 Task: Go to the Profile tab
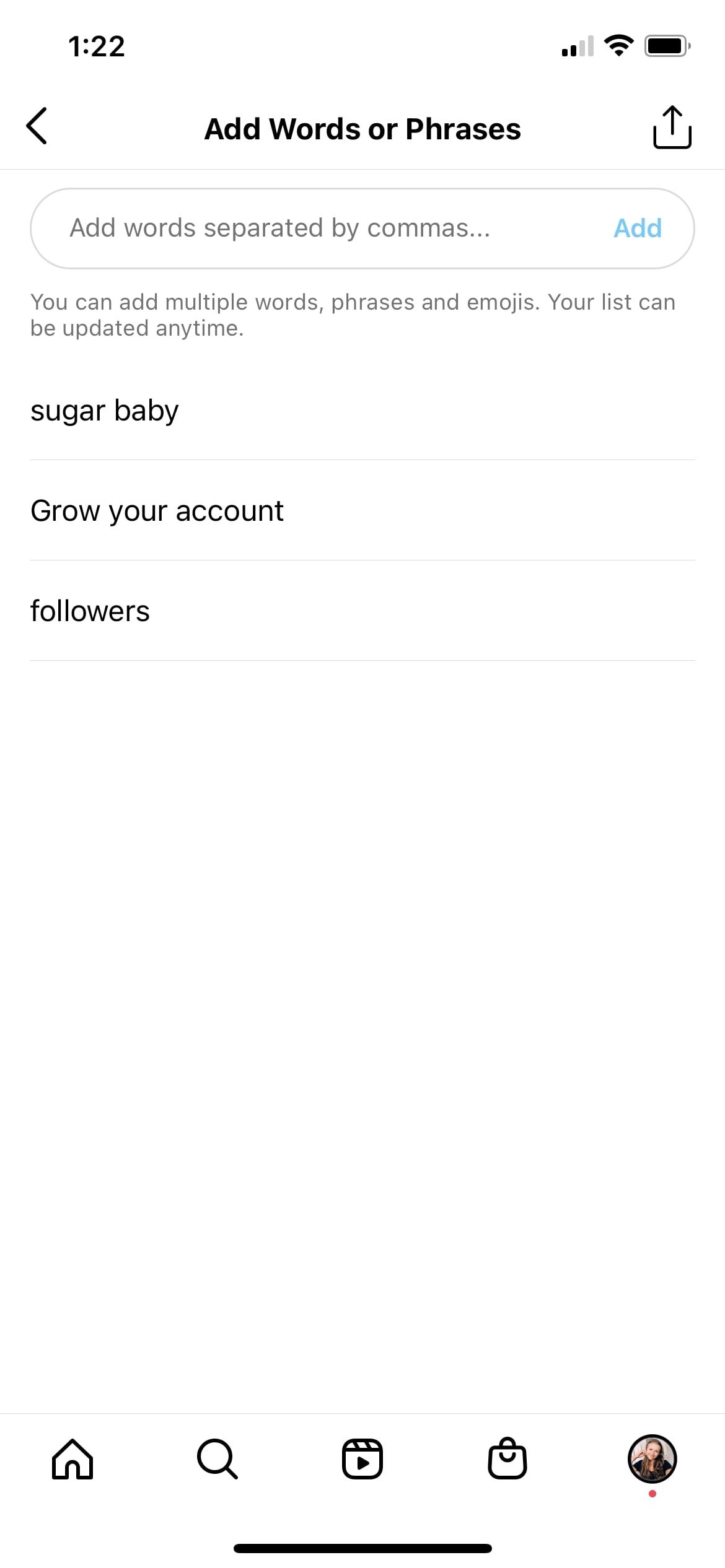click(x=652, y=1459)
